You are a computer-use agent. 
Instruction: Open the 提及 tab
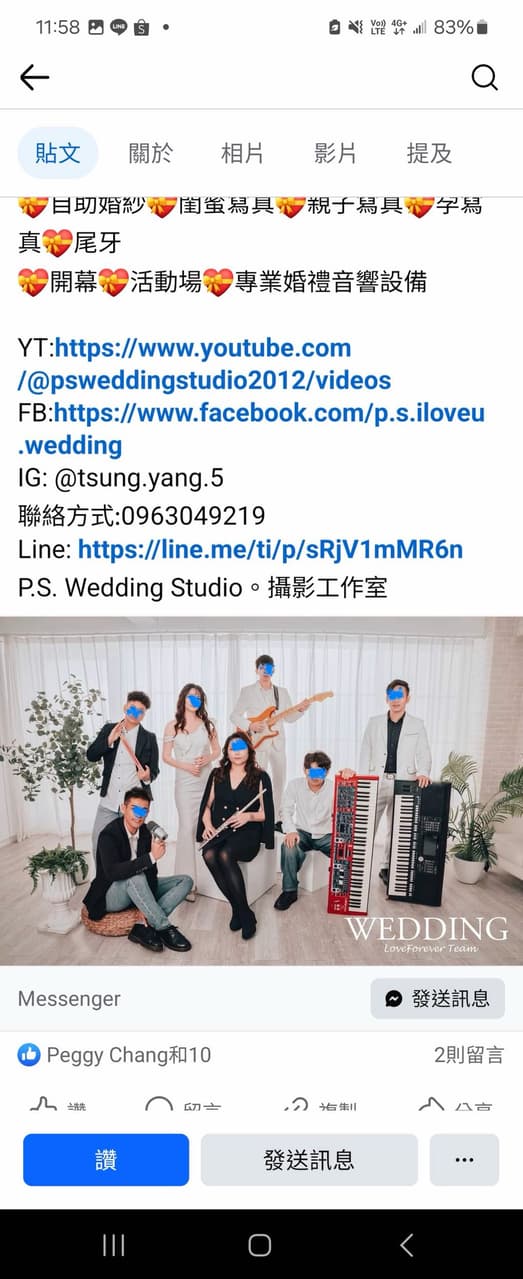coord(429,153)
